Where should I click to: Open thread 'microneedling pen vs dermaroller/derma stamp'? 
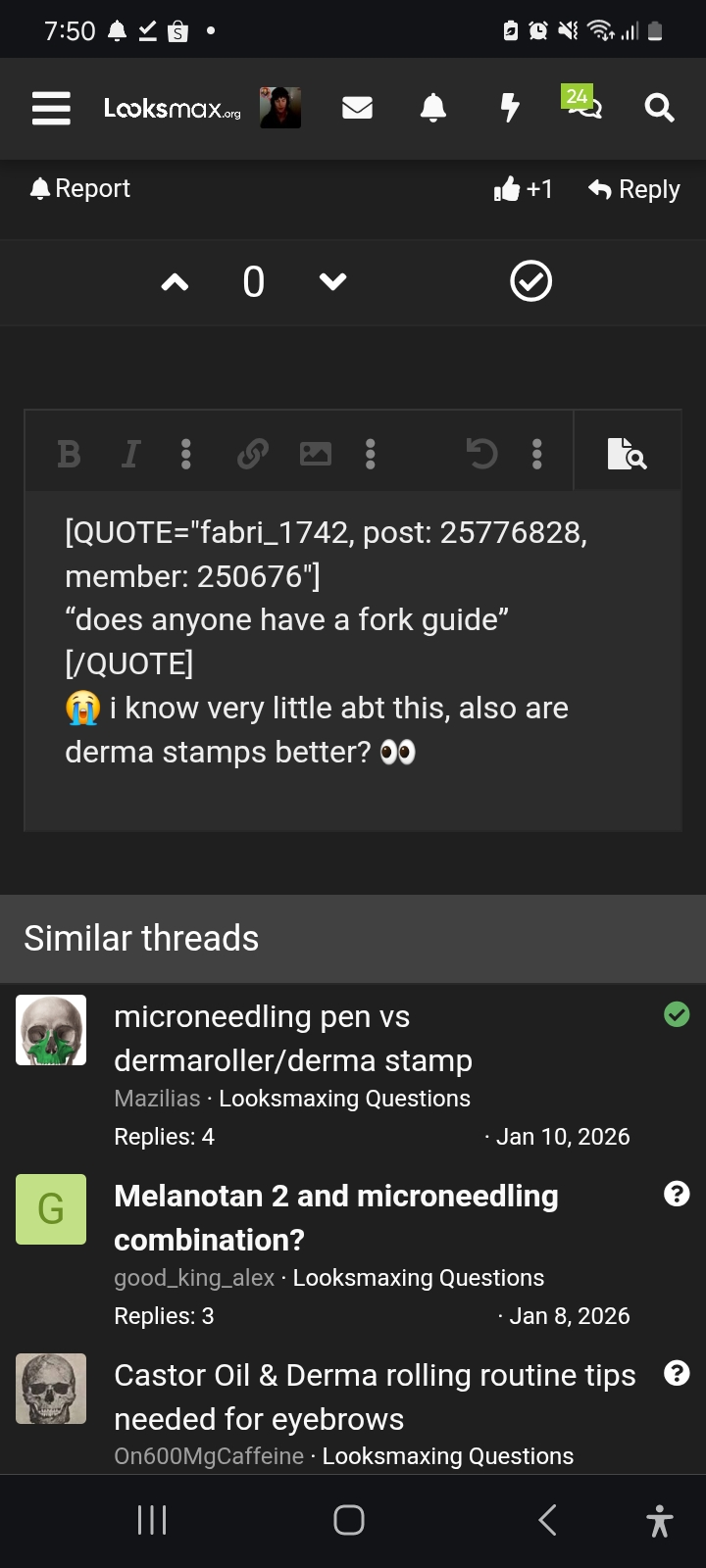pos(292,1038)
